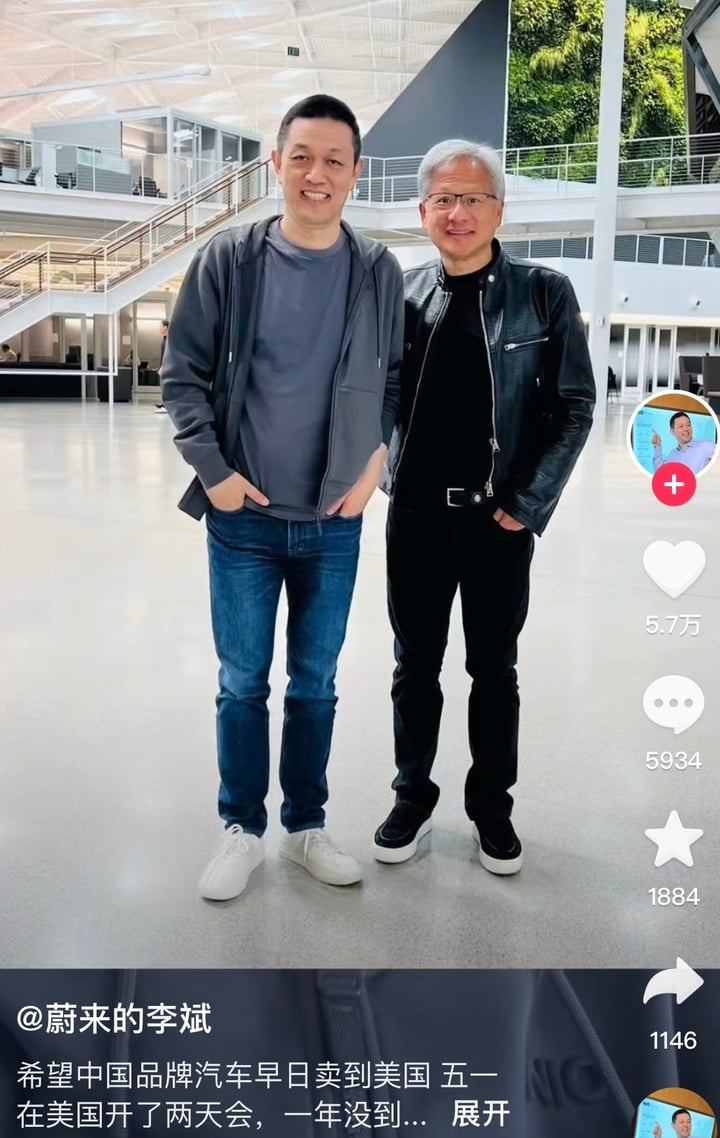Open the comments on this video
Viewport: 720px width, 1138px height.
pyautogui.click(x=673, y=704)
